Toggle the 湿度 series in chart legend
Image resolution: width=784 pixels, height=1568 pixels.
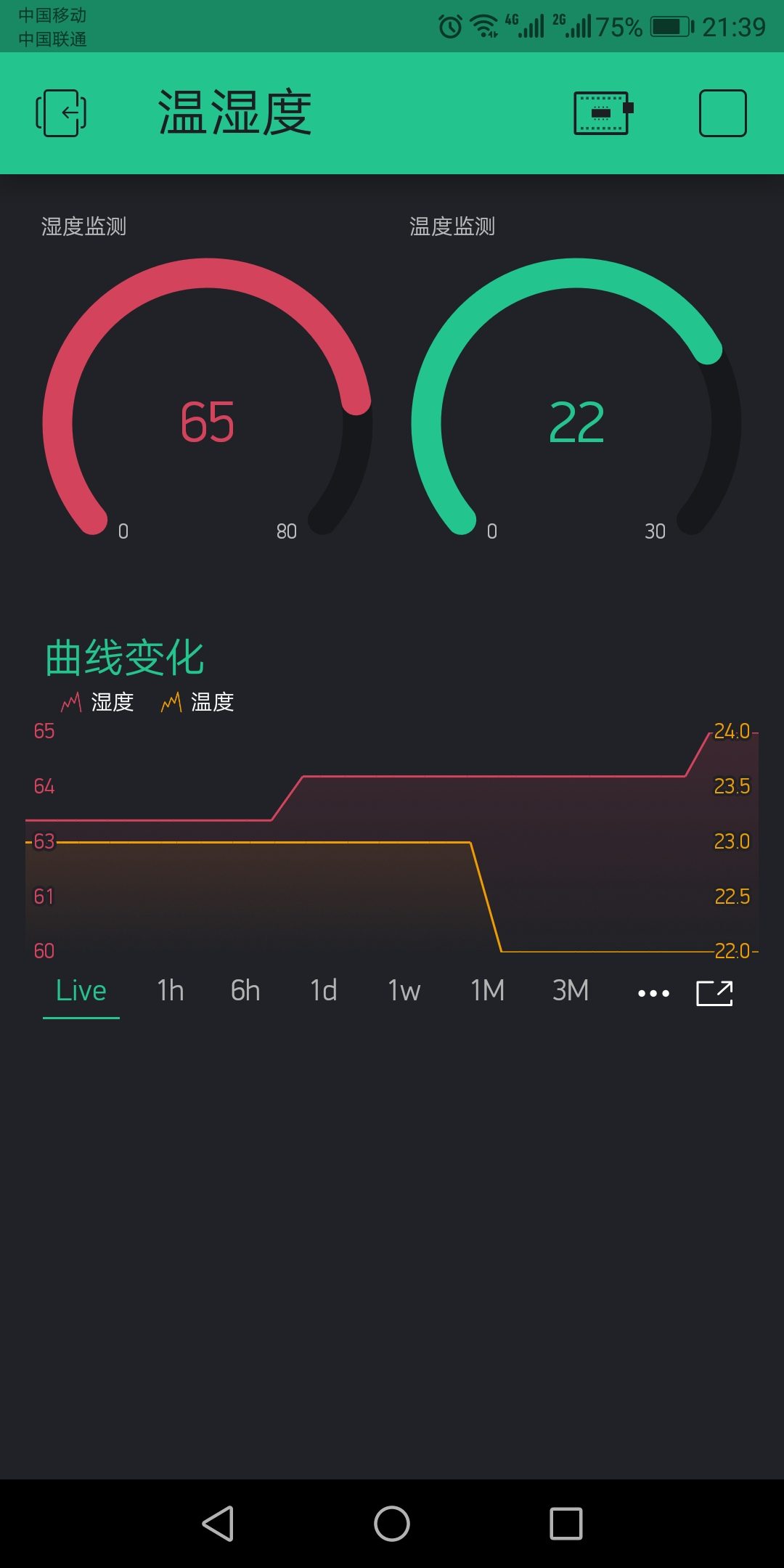(99, 702)
